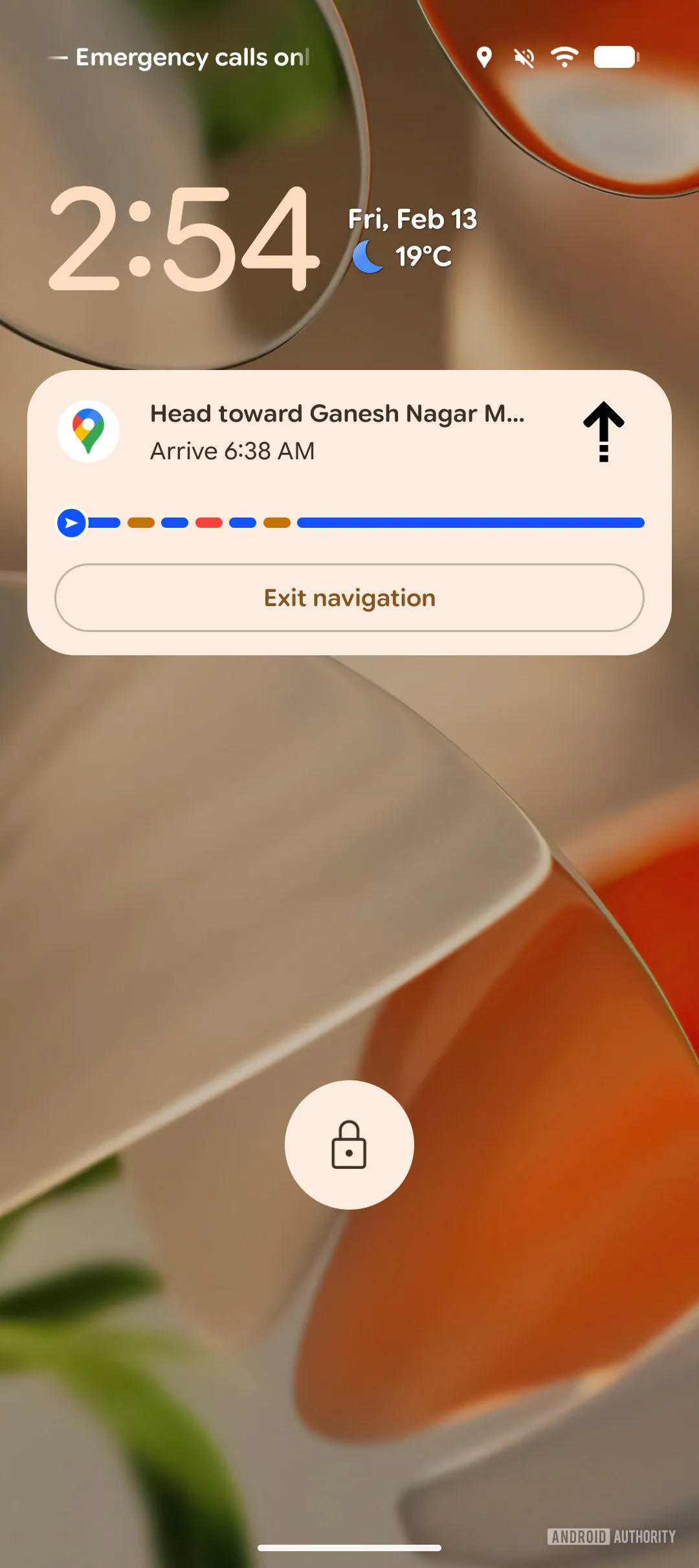Tap the Exit navigation button
This screenshot has width=699, height=1568.
(x=349, y=598)
